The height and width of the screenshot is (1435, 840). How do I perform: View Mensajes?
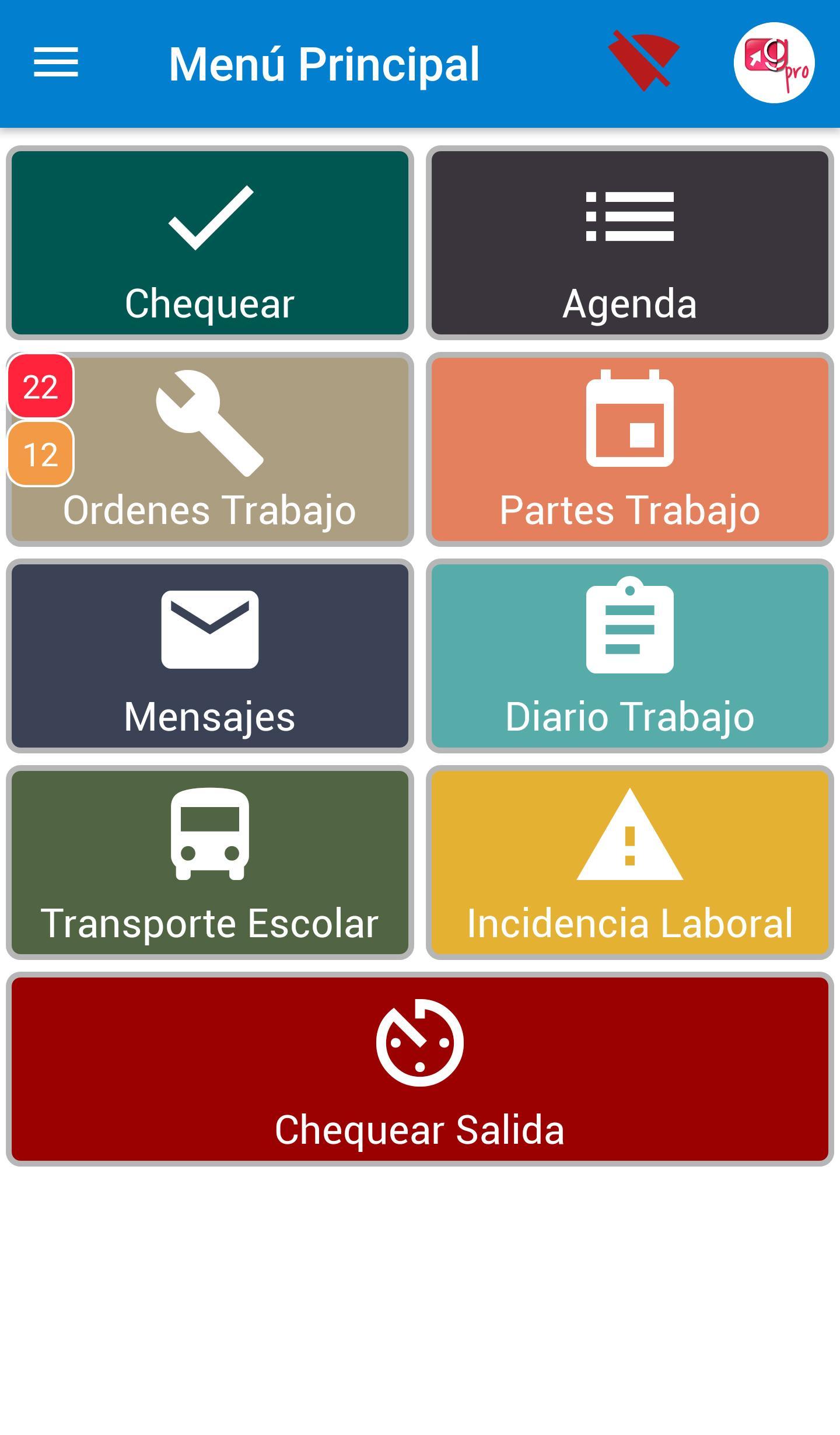tap(210, 656)
